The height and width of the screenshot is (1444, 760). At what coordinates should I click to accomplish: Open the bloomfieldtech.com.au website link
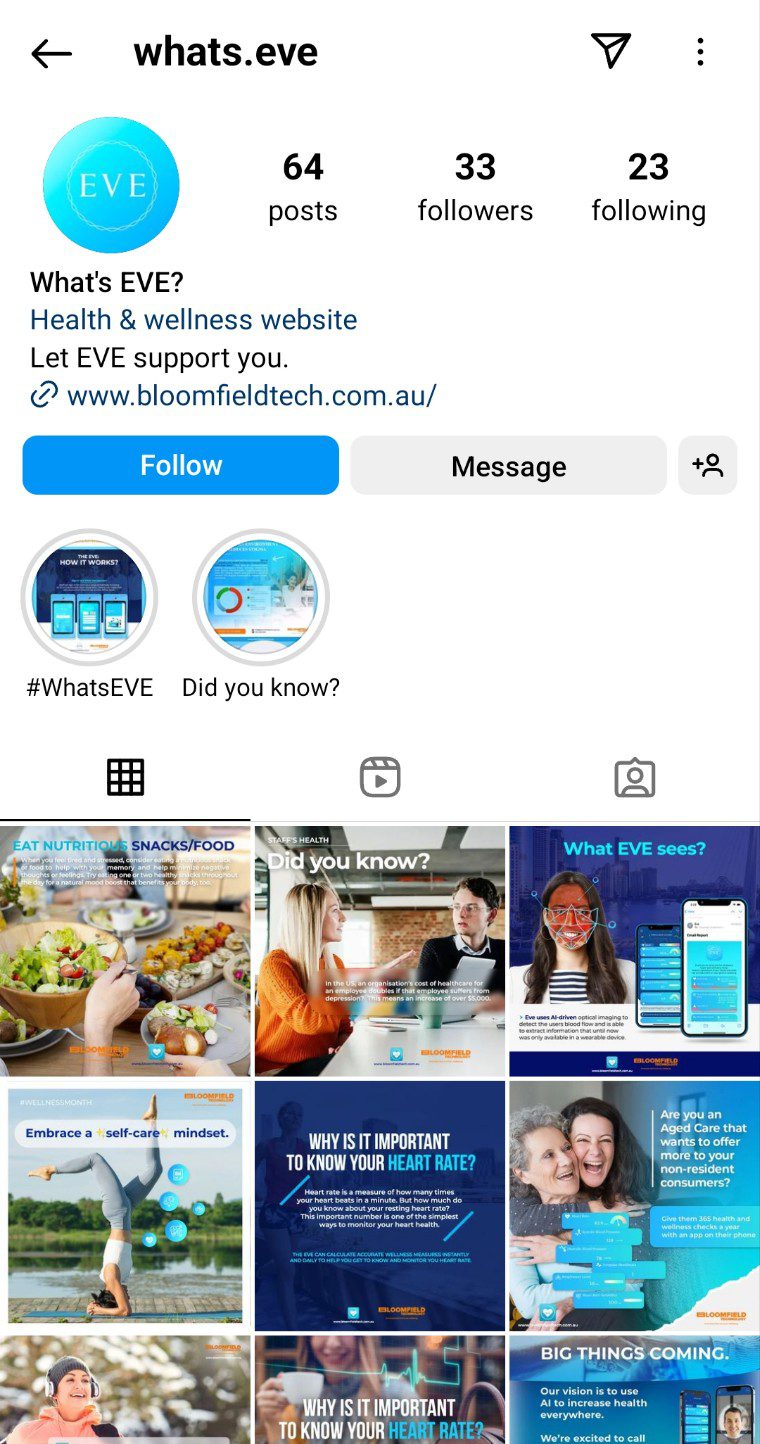(250, 395)
